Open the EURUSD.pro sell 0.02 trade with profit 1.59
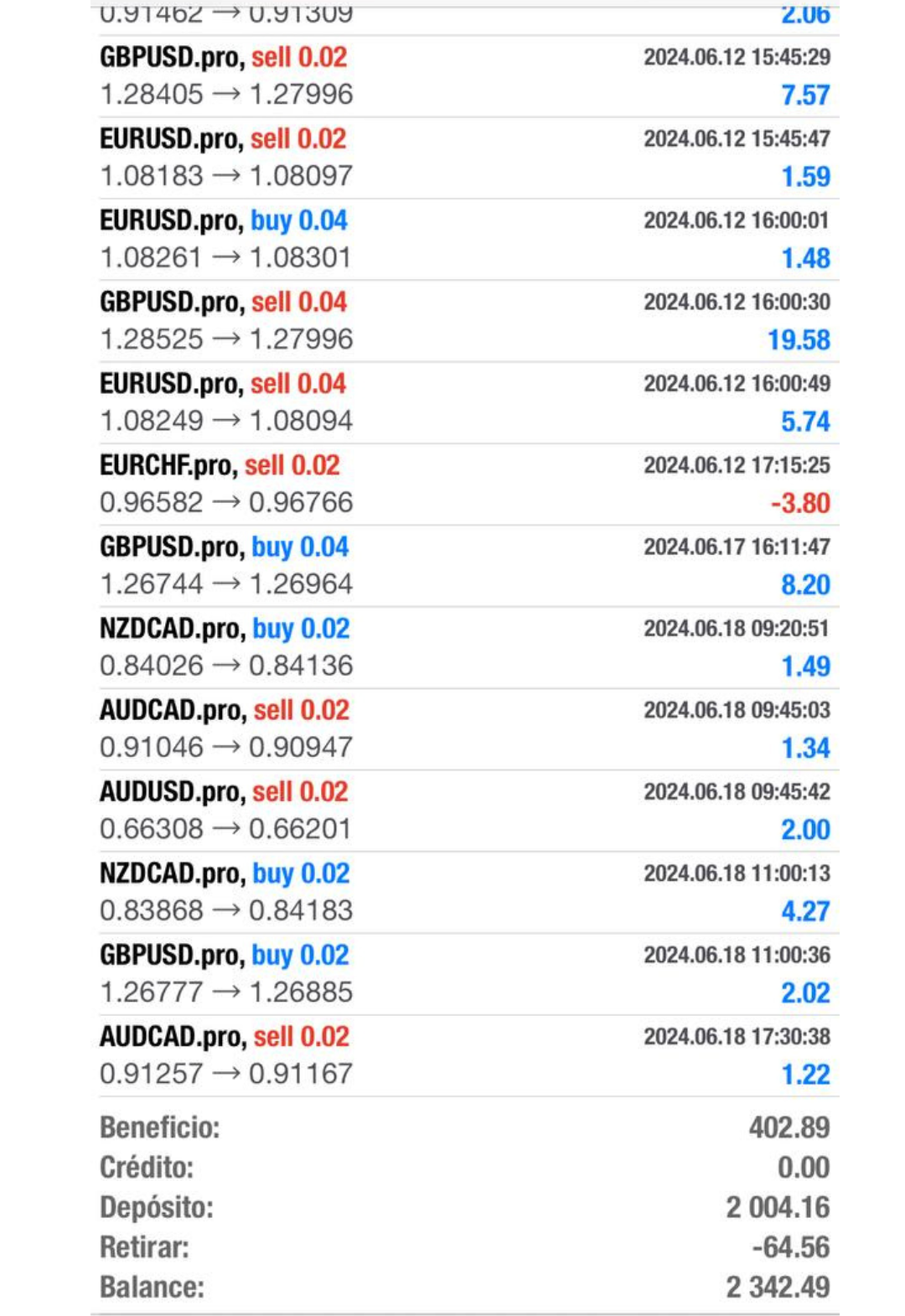Image resolution: width=905 pixels, height=1316 pixels. [464, 158]
